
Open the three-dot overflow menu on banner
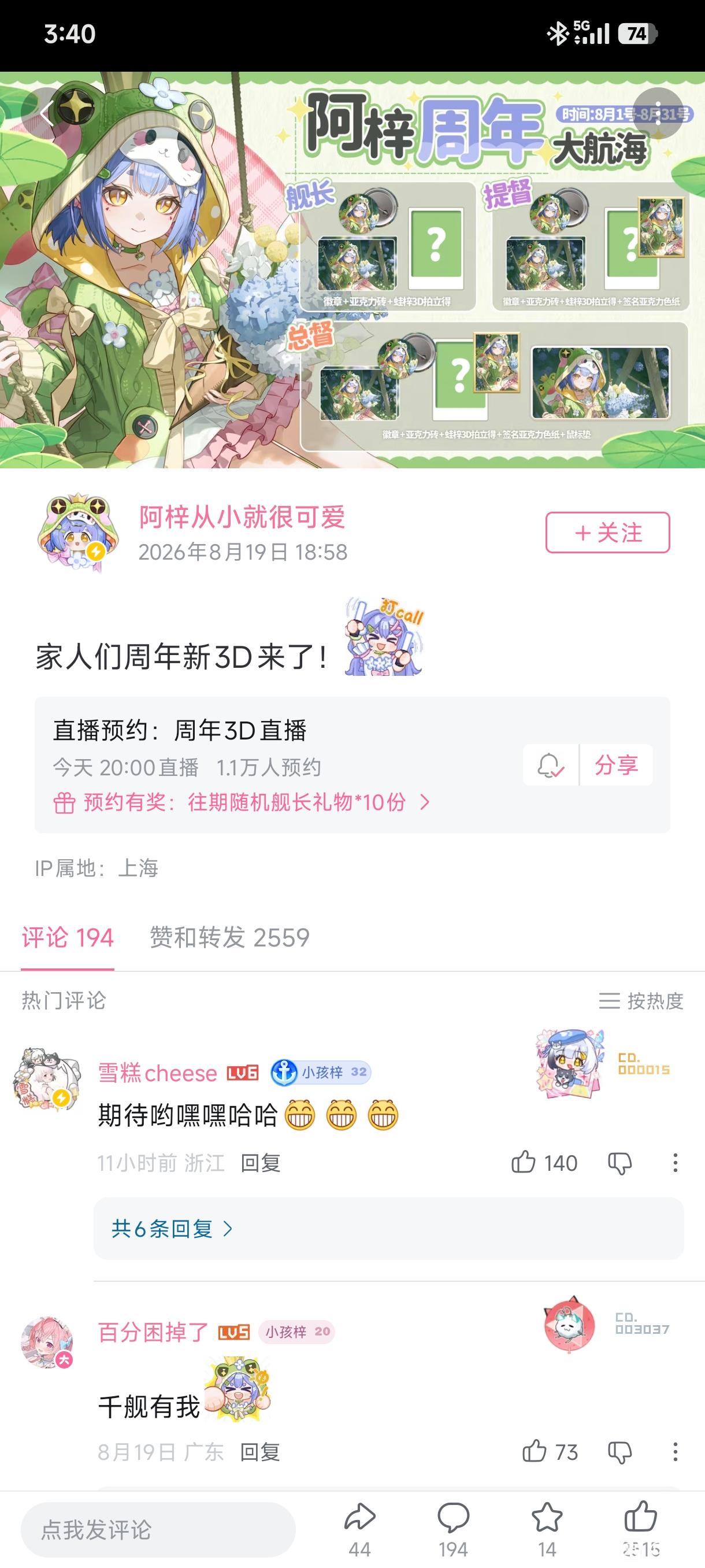(x=658, y=113)
